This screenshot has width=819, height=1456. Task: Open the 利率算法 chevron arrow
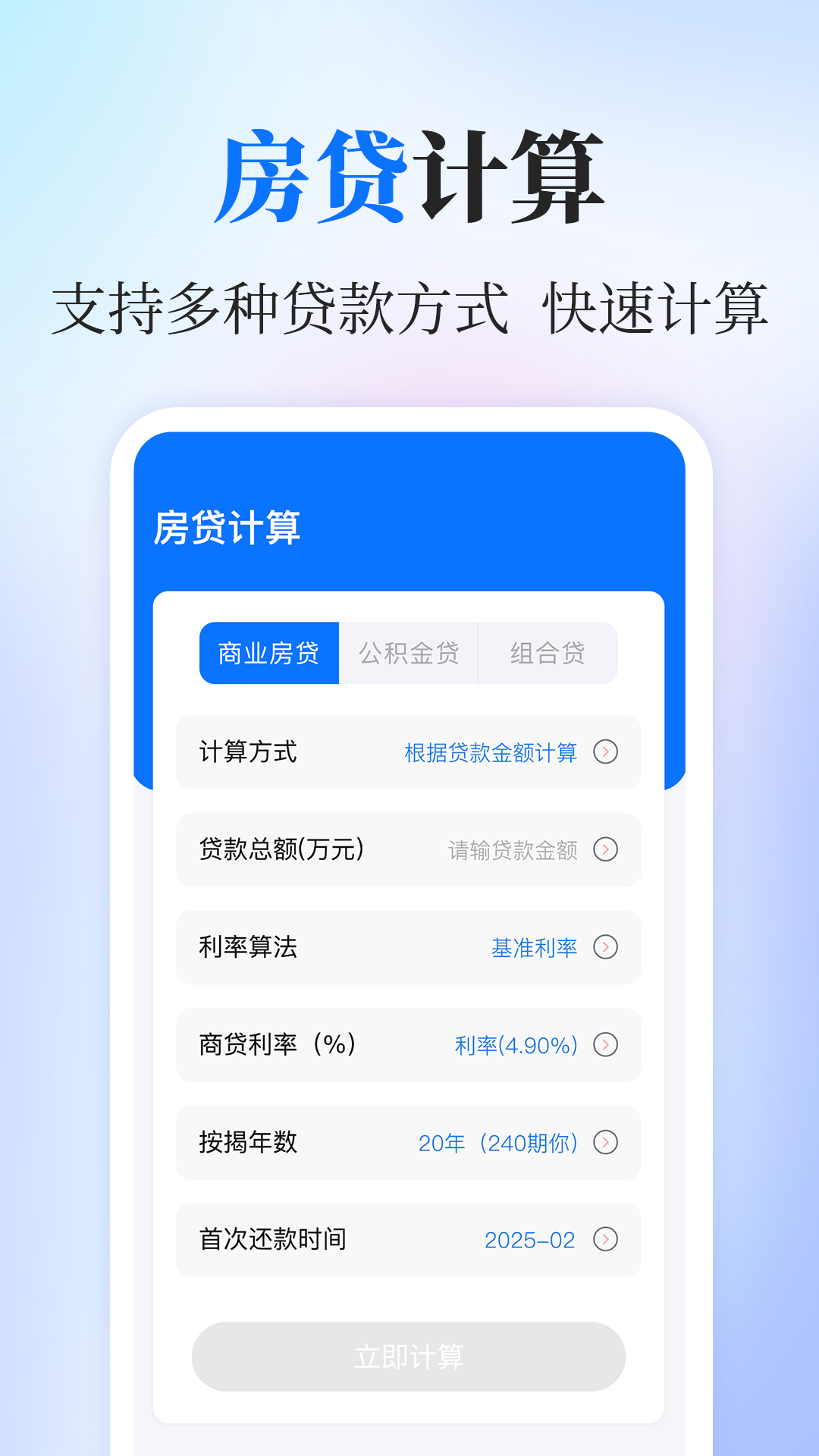(604, 948)
